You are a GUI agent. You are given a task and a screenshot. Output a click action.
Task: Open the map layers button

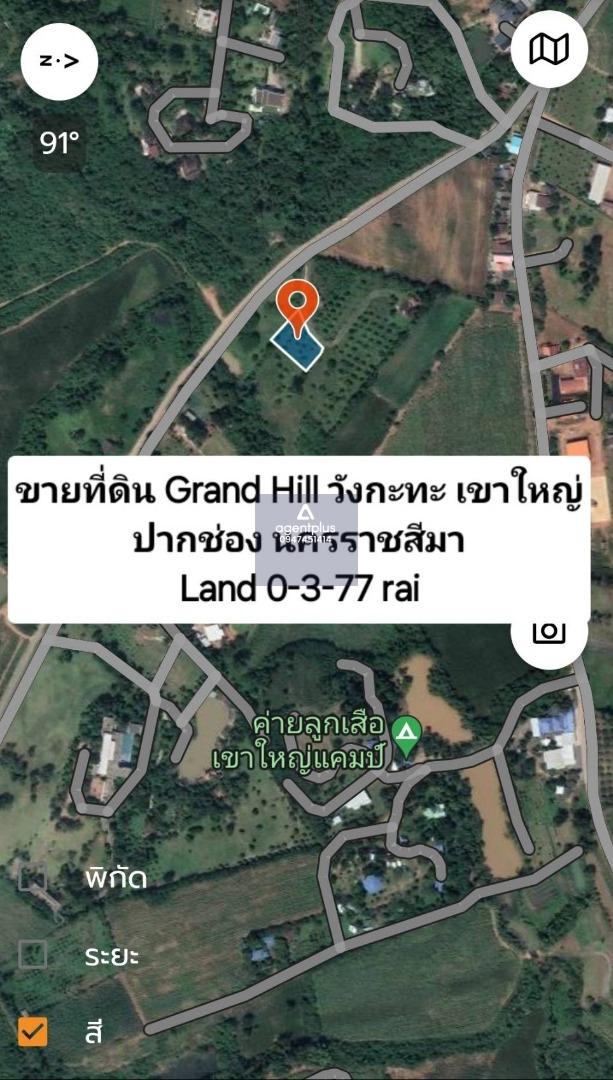pyautogui.click(x=549, y=49)
